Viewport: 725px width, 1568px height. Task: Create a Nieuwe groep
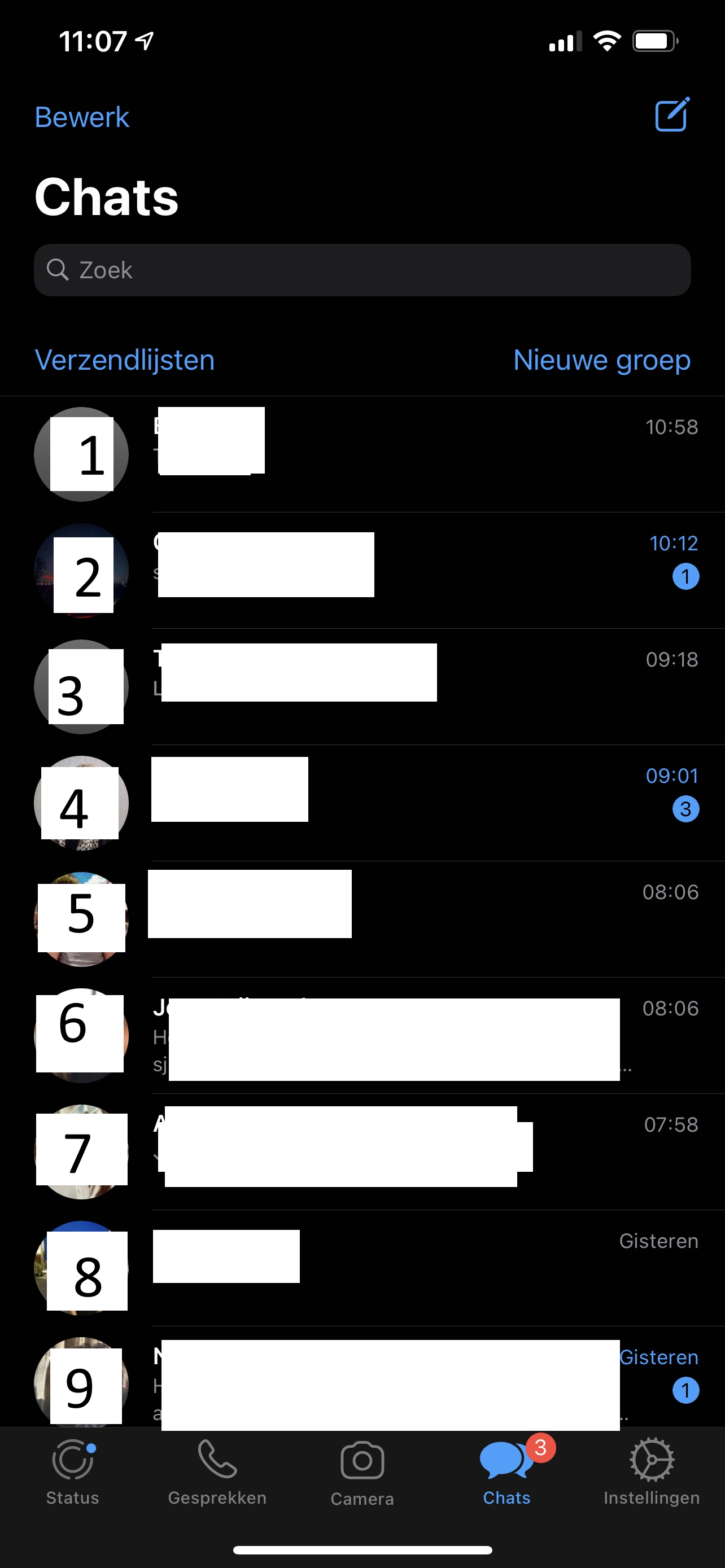(601, 360)
